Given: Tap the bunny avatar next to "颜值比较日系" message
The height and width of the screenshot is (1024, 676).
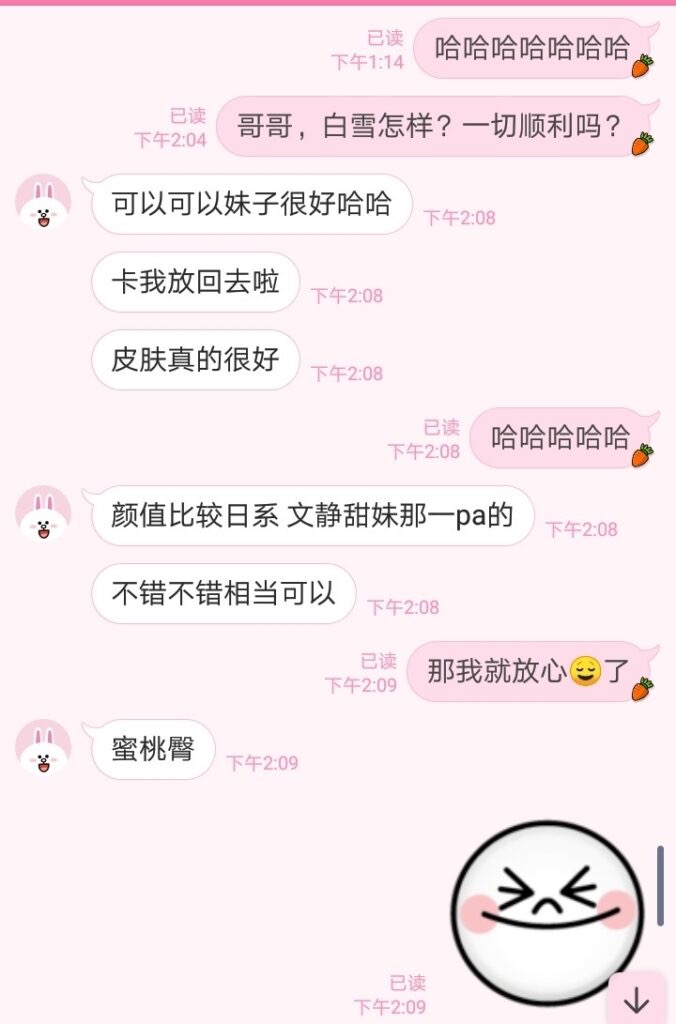Looking at the screenshot, I should (x=44, y=515).
